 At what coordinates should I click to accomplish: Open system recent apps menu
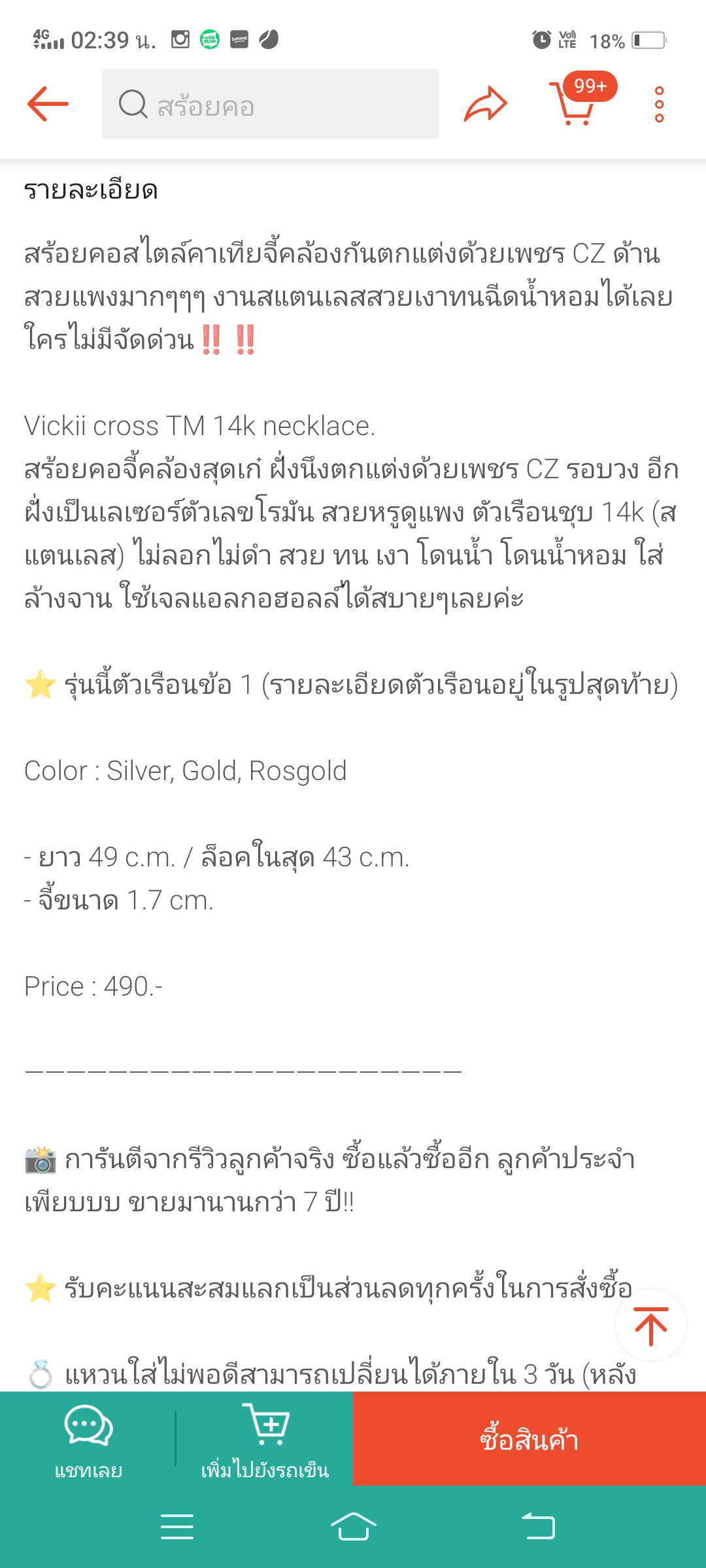(x=177, y=1527)
